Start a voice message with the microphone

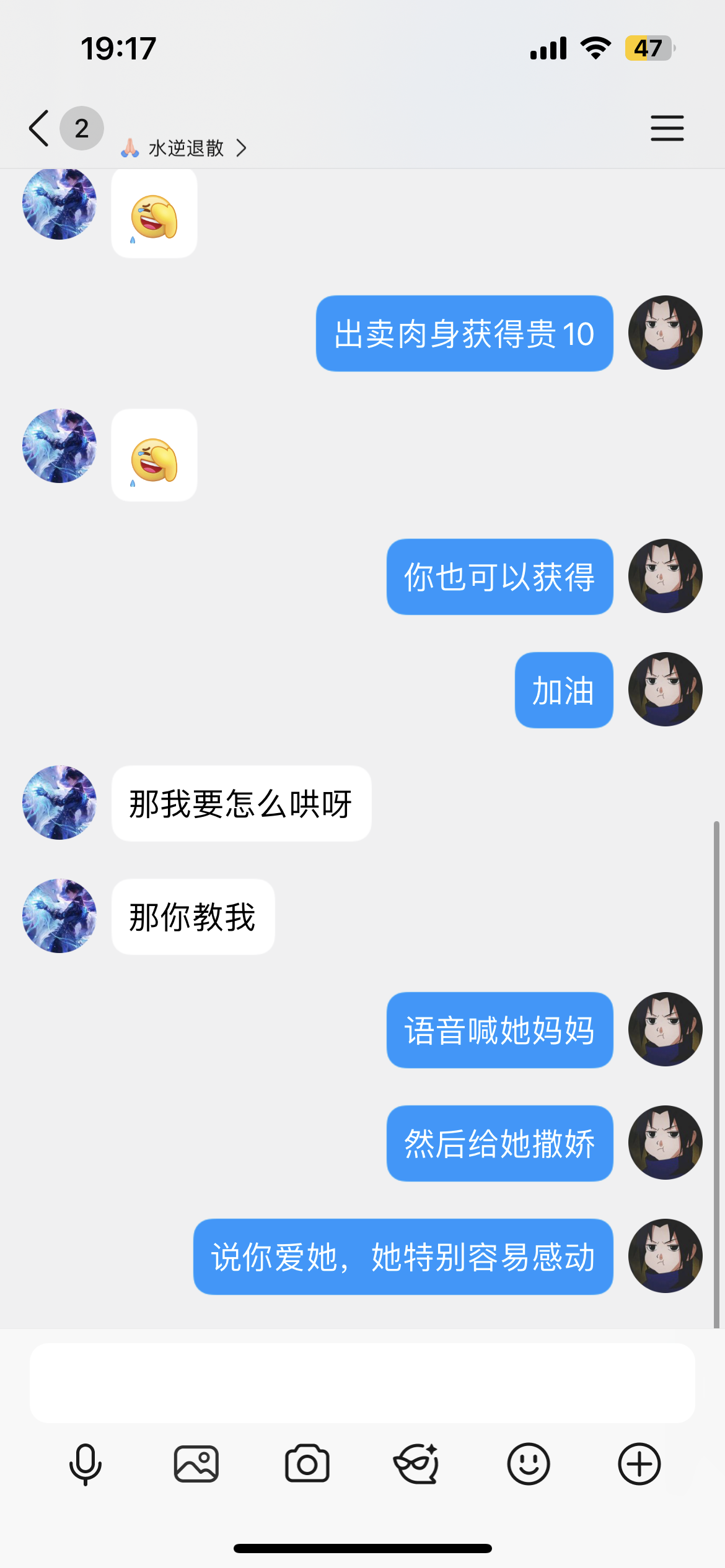[86, 1464]
